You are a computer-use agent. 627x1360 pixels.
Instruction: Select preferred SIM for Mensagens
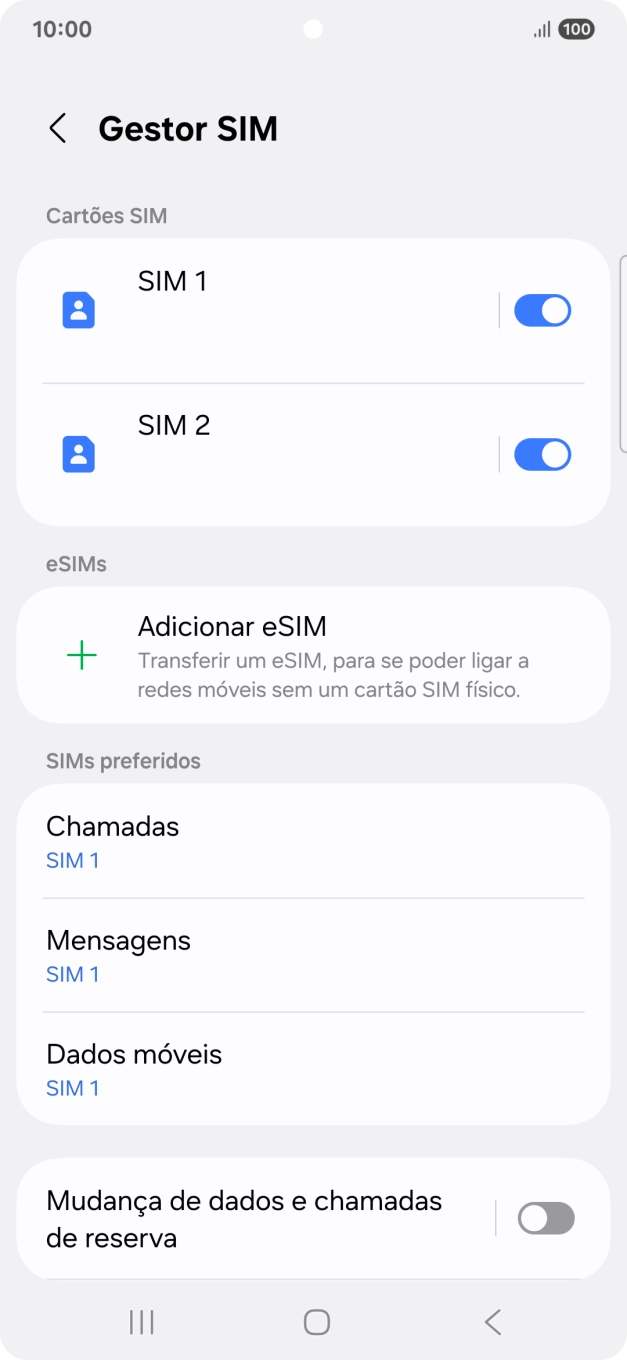[x=313, y=955]
